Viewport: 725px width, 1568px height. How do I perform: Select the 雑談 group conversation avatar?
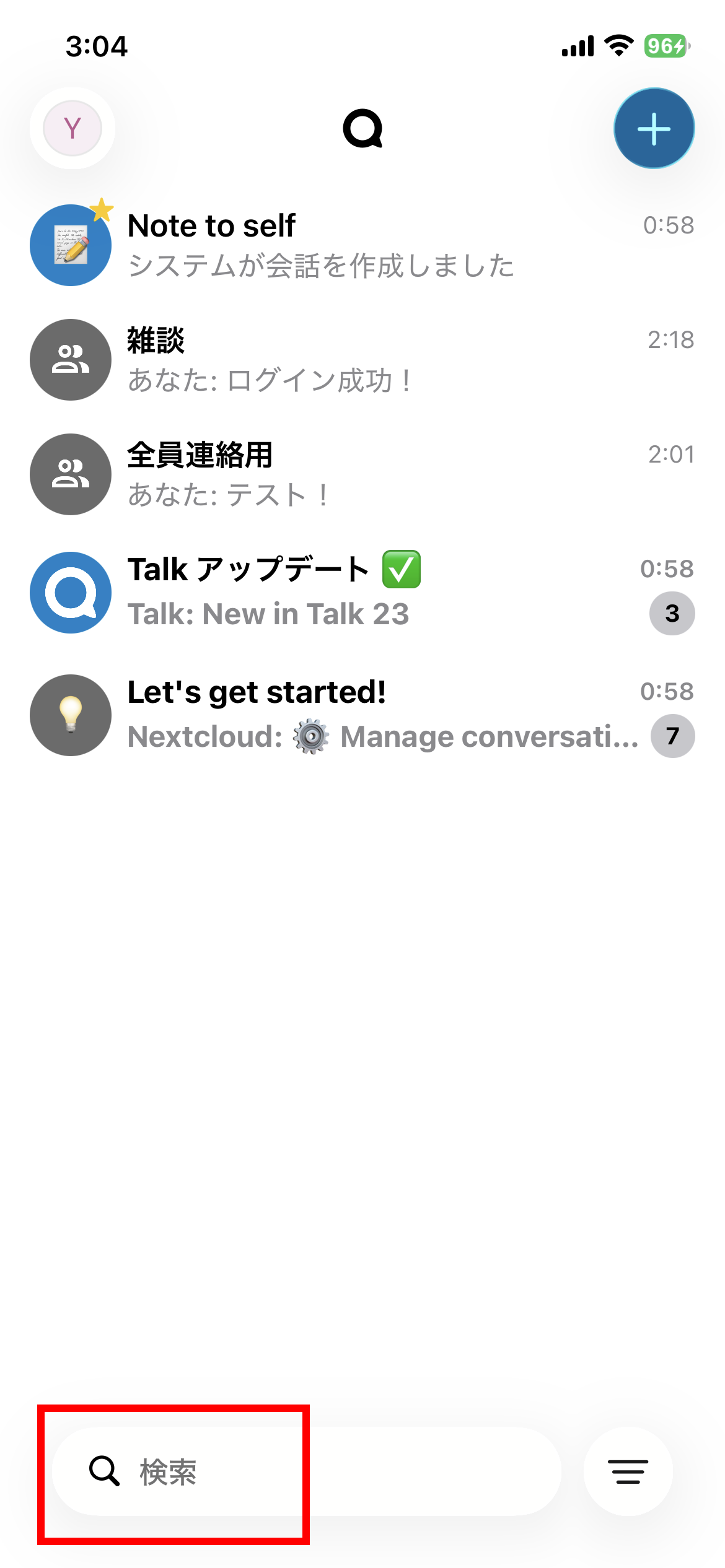tap(71, 360)
